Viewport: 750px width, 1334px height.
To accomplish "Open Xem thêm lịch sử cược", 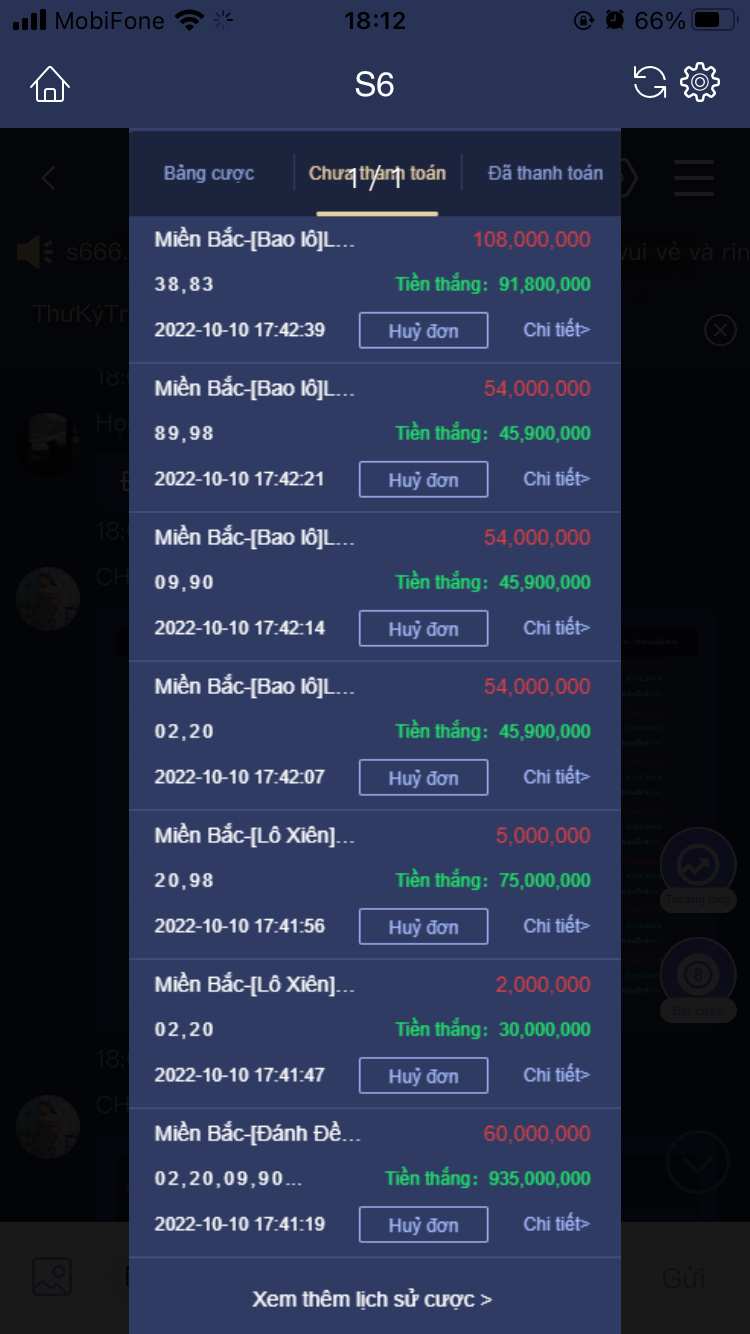I will tap(372, 1299).
